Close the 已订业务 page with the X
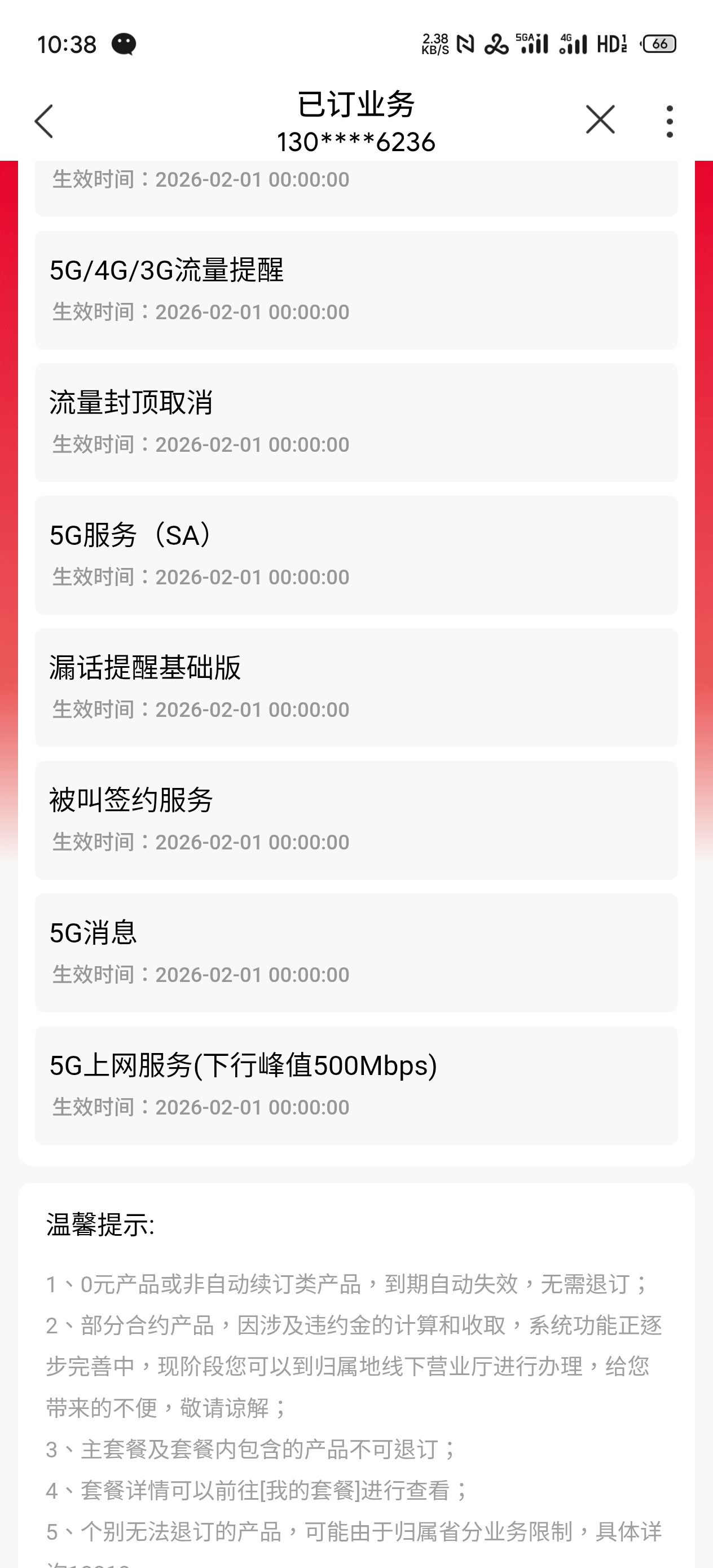Screen dimensions: 713x1568 click(x=600, y=120)
